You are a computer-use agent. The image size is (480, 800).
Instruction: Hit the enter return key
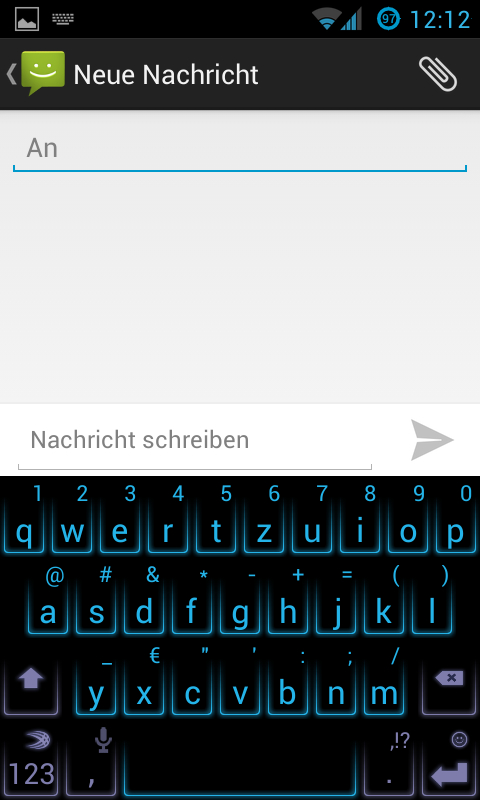[x=449, y=760]
